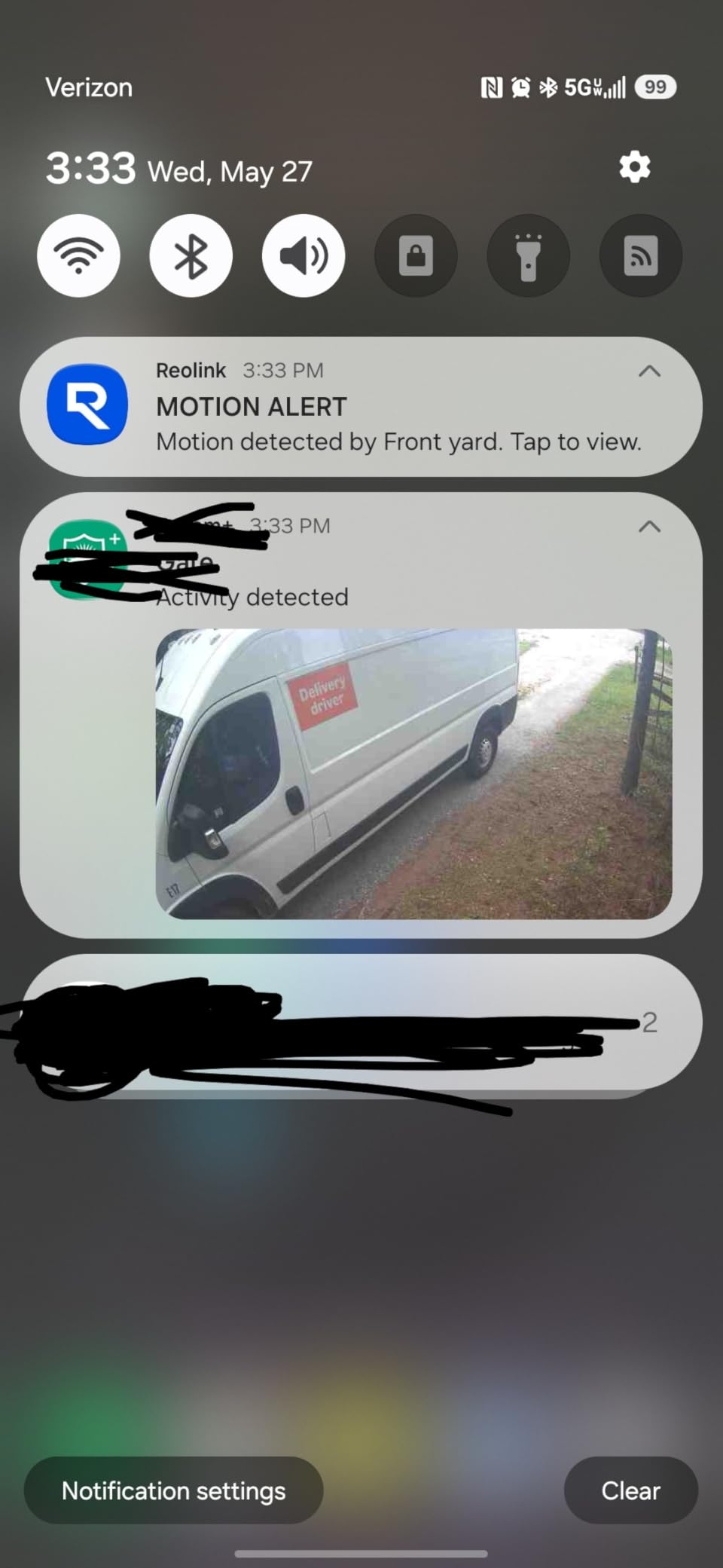Clear all notifications
Screen dimensions: 723x1568
click(630, 1490)
